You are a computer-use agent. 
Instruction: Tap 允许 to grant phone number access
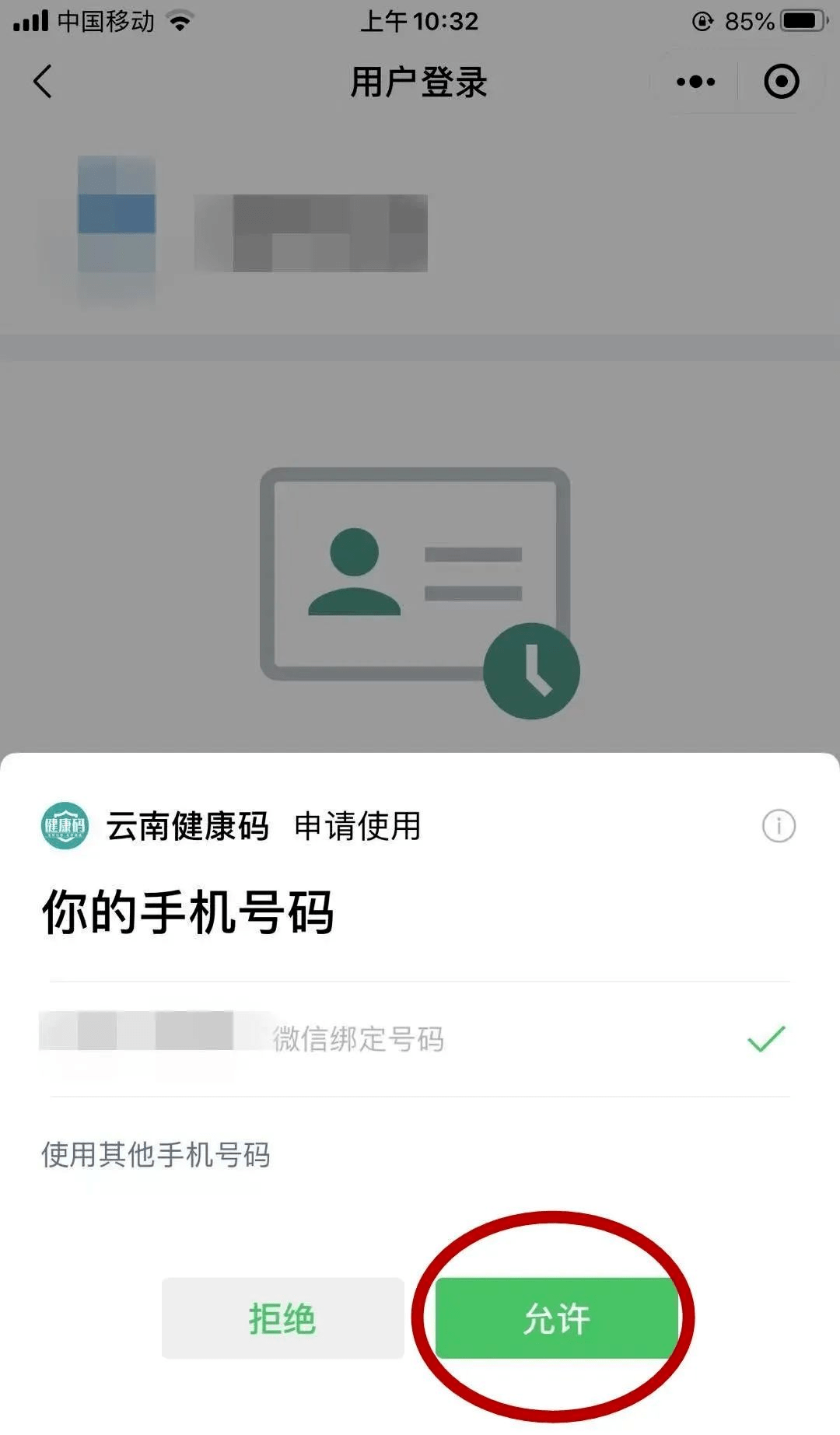pos(557,1317)
